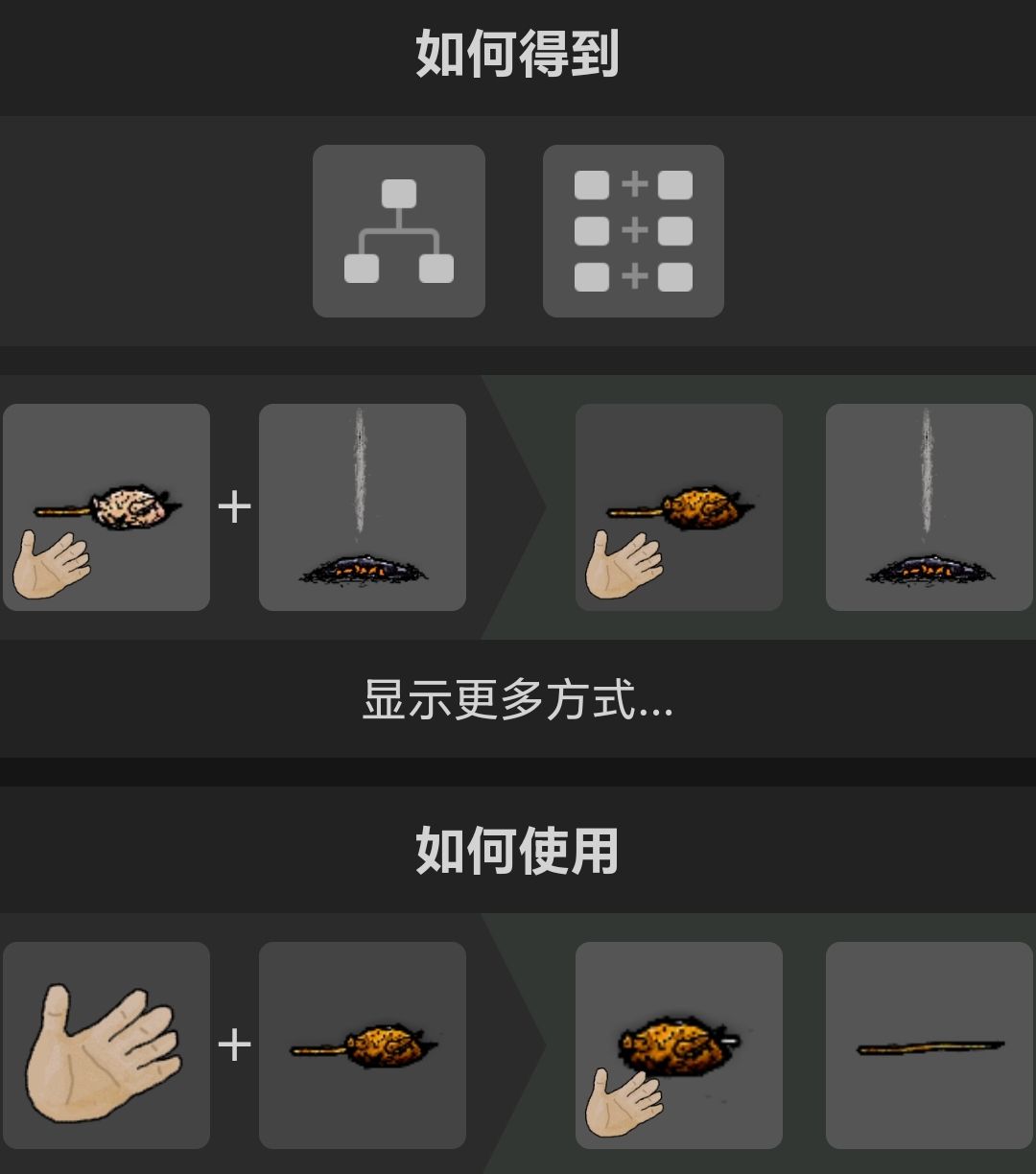Open cooked skewered meat result tile
Viewport: 1036px width, 1174px height.
pyautogui.click(x=679, y=507)
